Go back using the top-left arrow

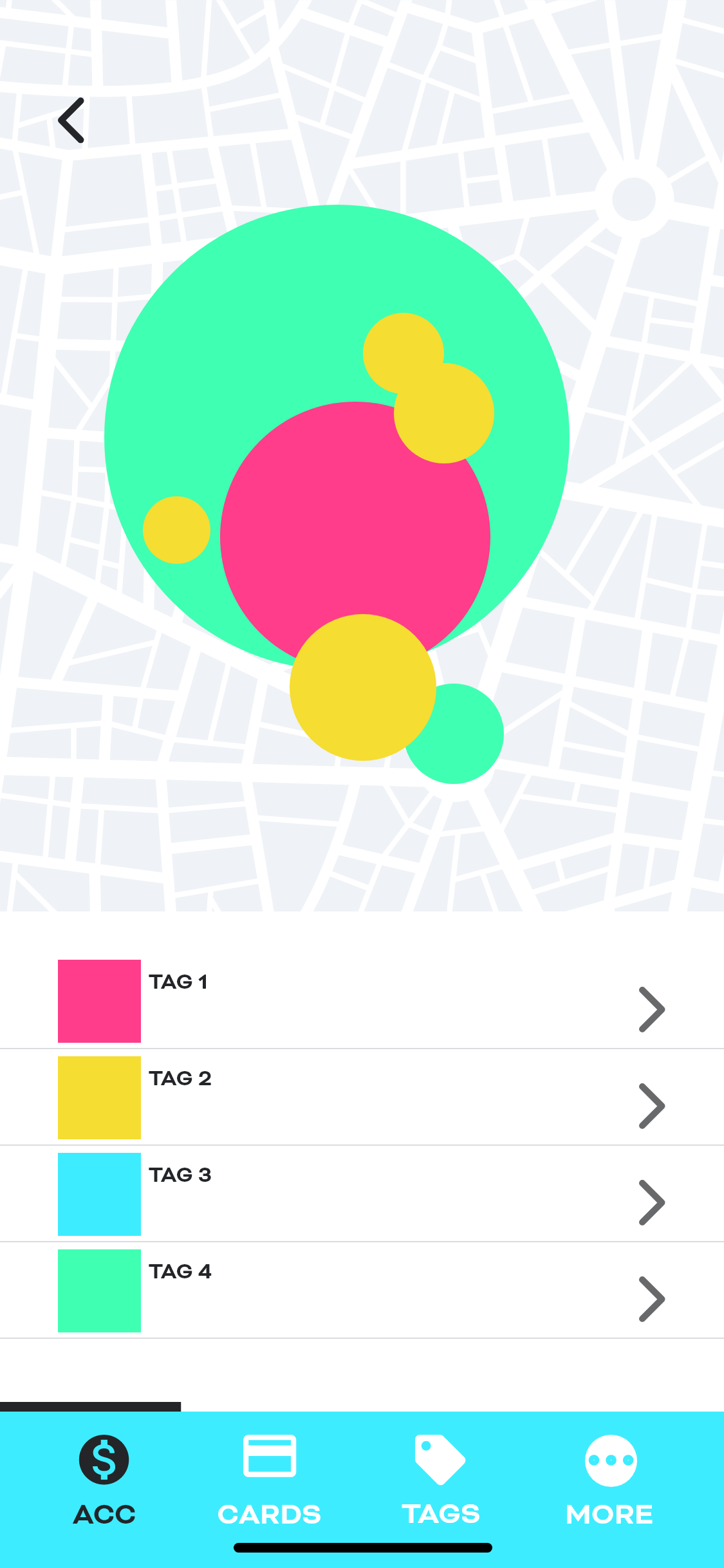pyautogui.click(x=71, y=120)
